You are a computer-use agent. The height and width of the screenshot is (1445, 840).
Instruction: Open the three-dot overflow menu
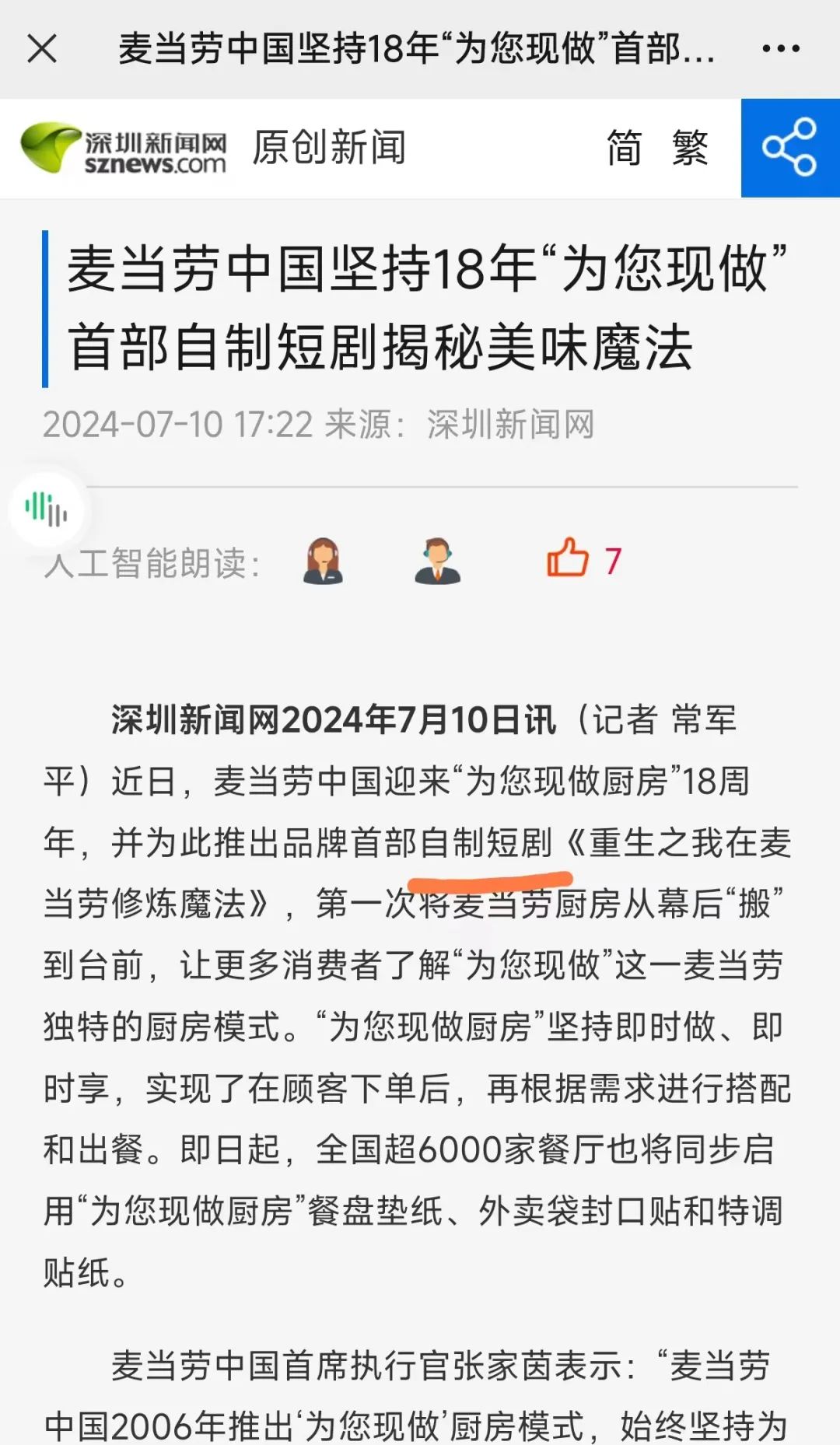tap(780, 48)
